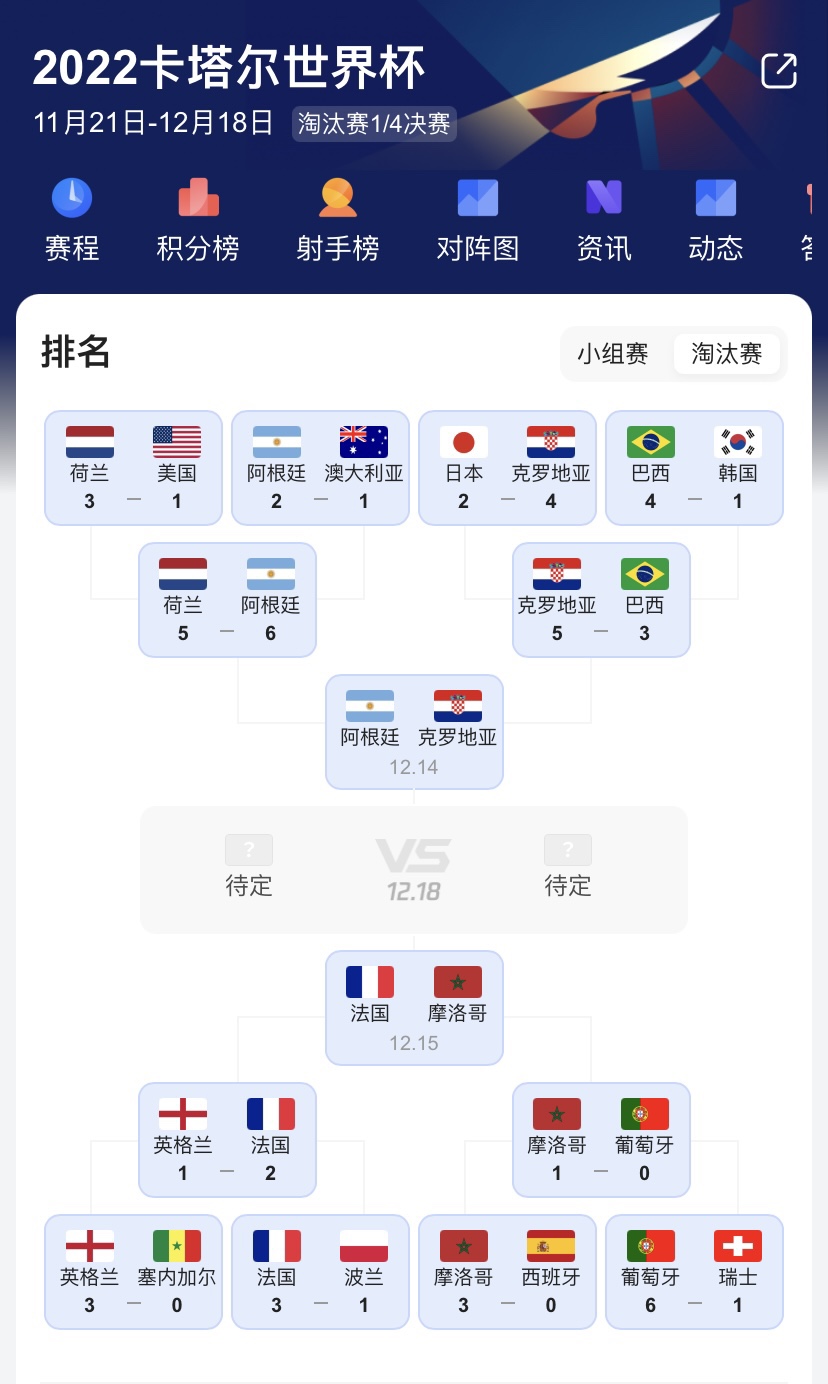View the 英格兰 vs 法国 quarterfinal card
Screen dimensions: 828x1384
click(x=227, y=1140)
